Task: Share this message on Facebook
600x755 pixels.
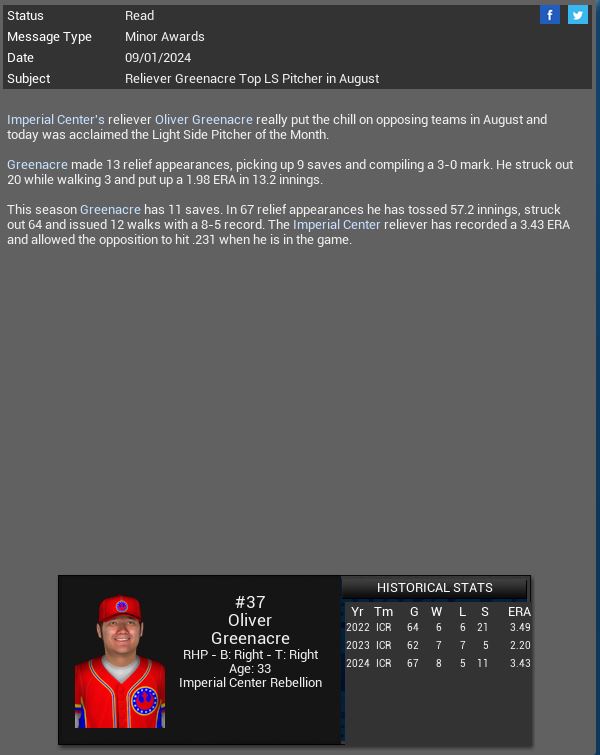Action: tap(550, 15)
